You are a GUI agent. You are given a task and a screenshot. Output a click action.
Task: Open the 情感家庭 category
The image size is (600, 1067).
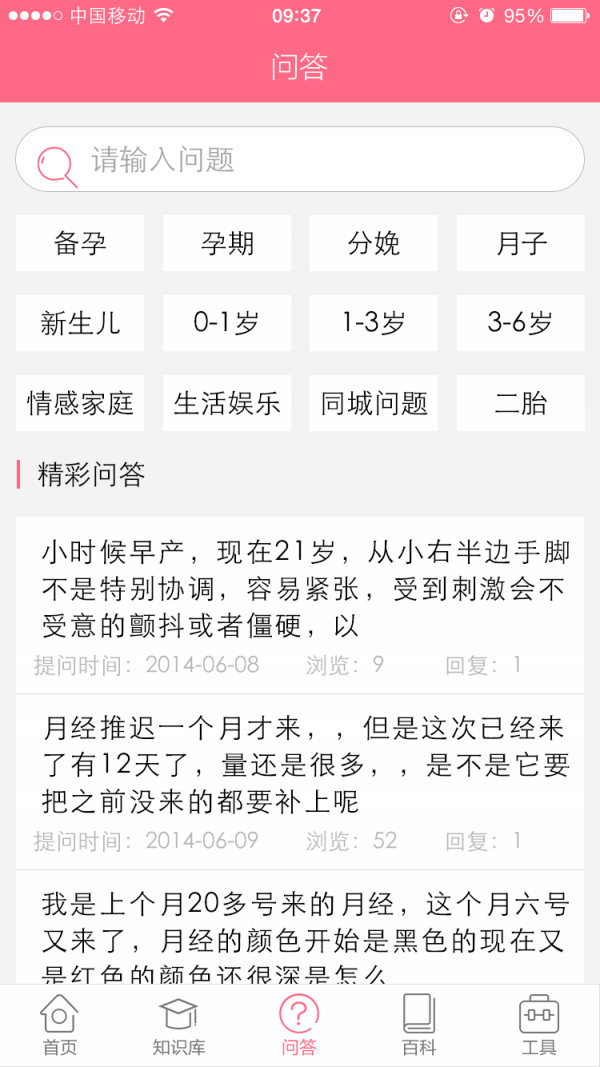[80, 403]
